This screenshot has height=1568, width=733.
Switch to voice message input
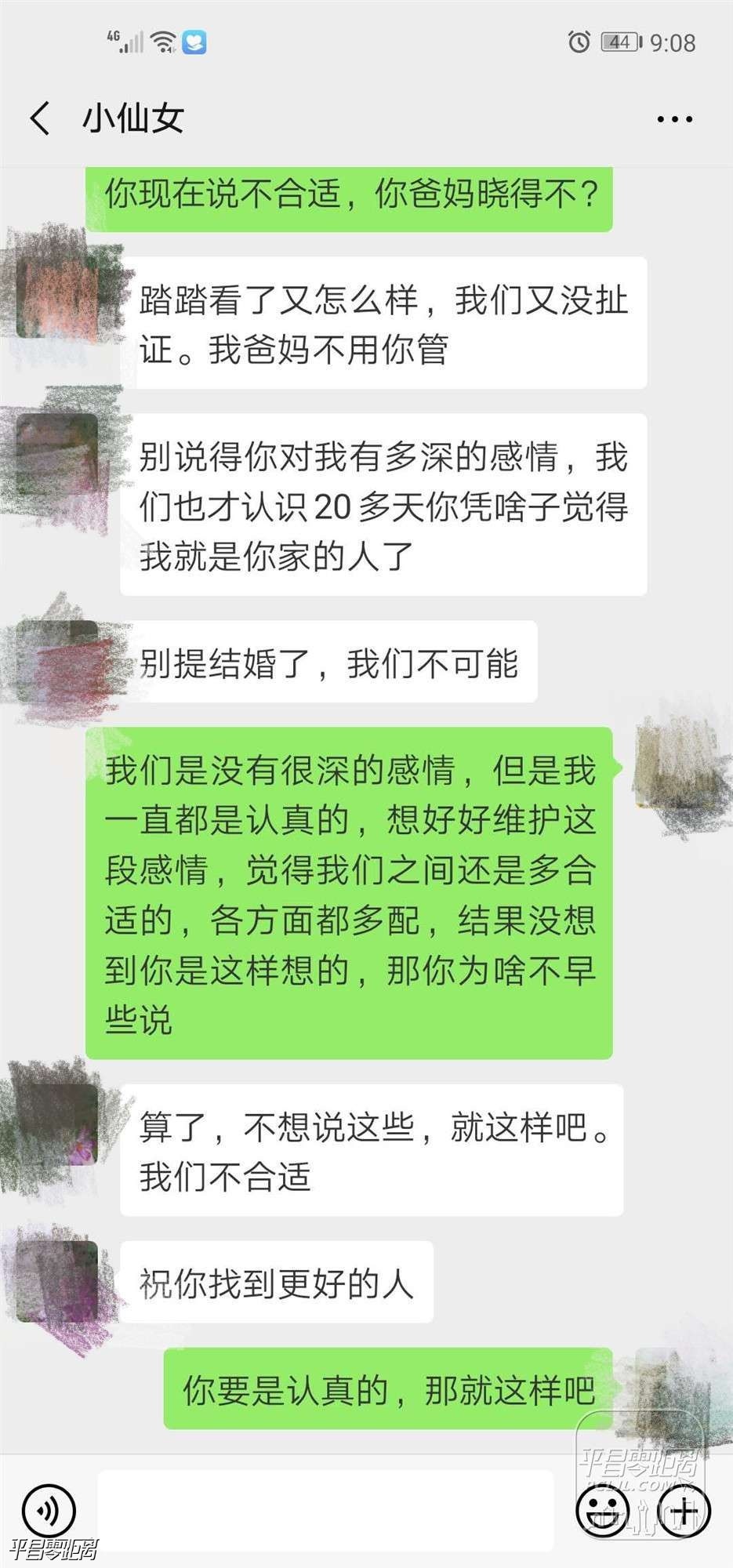click(49, 1509)
